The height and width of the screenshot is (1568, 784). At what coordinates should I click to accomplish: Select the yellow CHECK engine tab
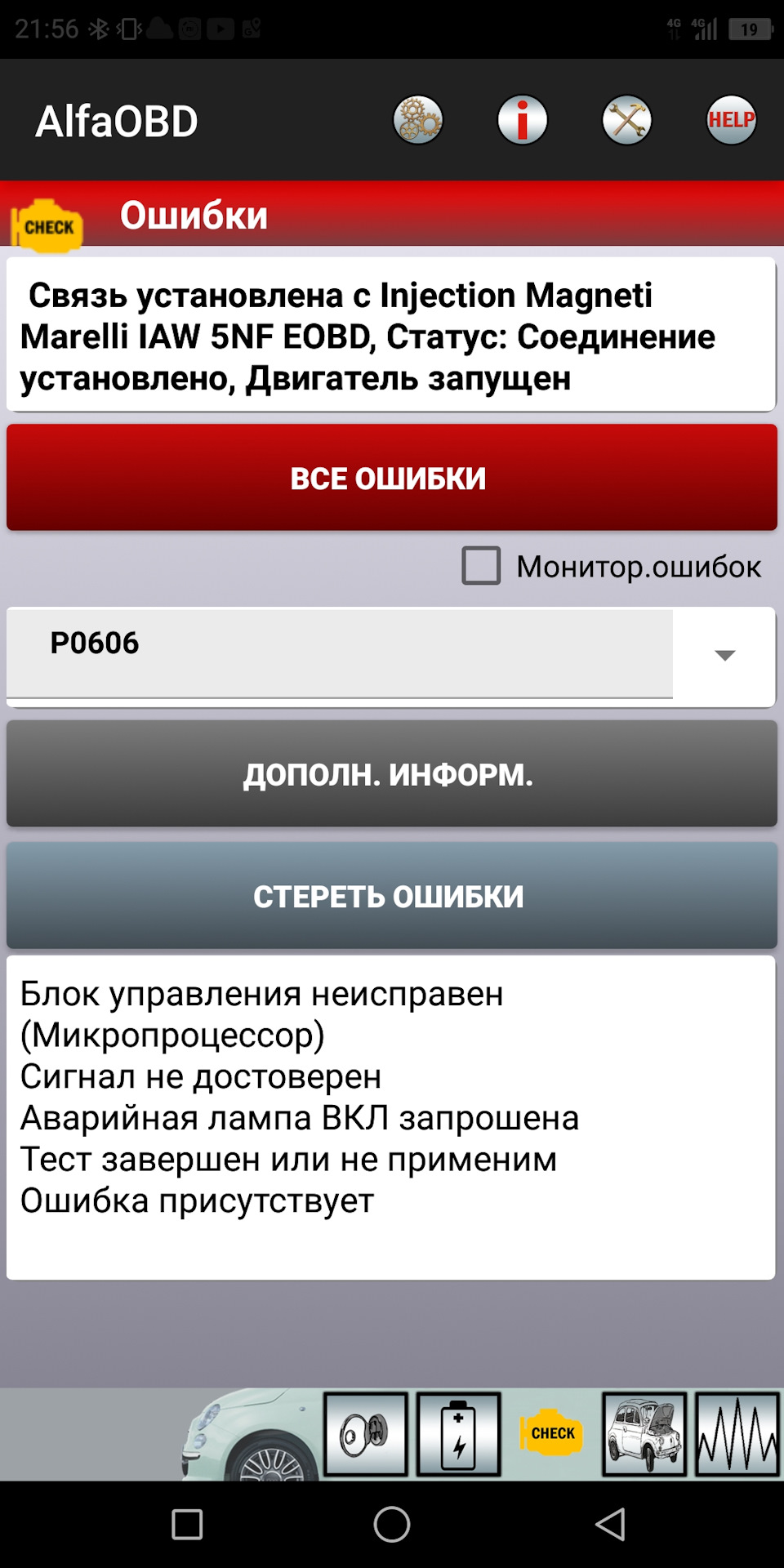[552, 1434]
